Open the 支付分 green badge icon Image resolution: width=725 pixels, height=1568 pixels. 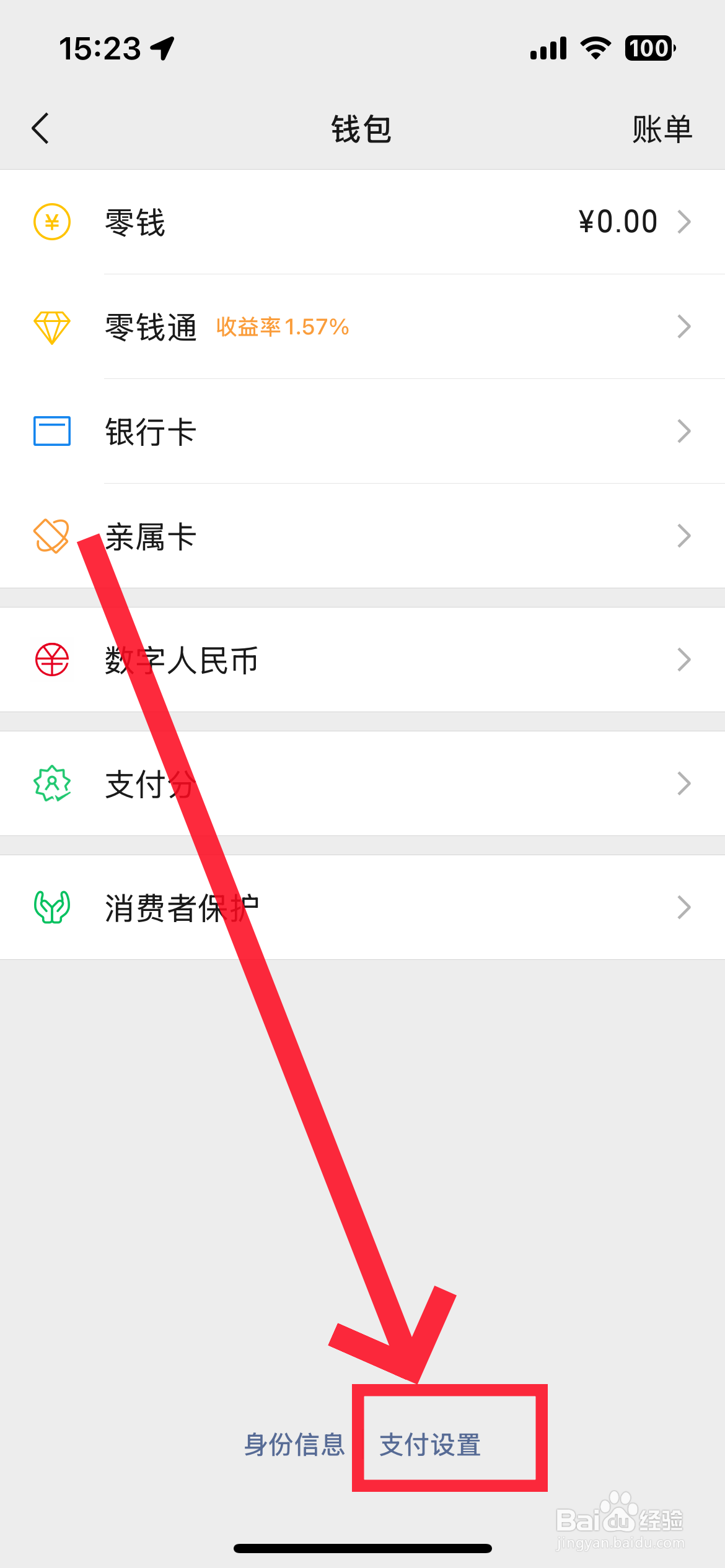(x=52, y=782)
